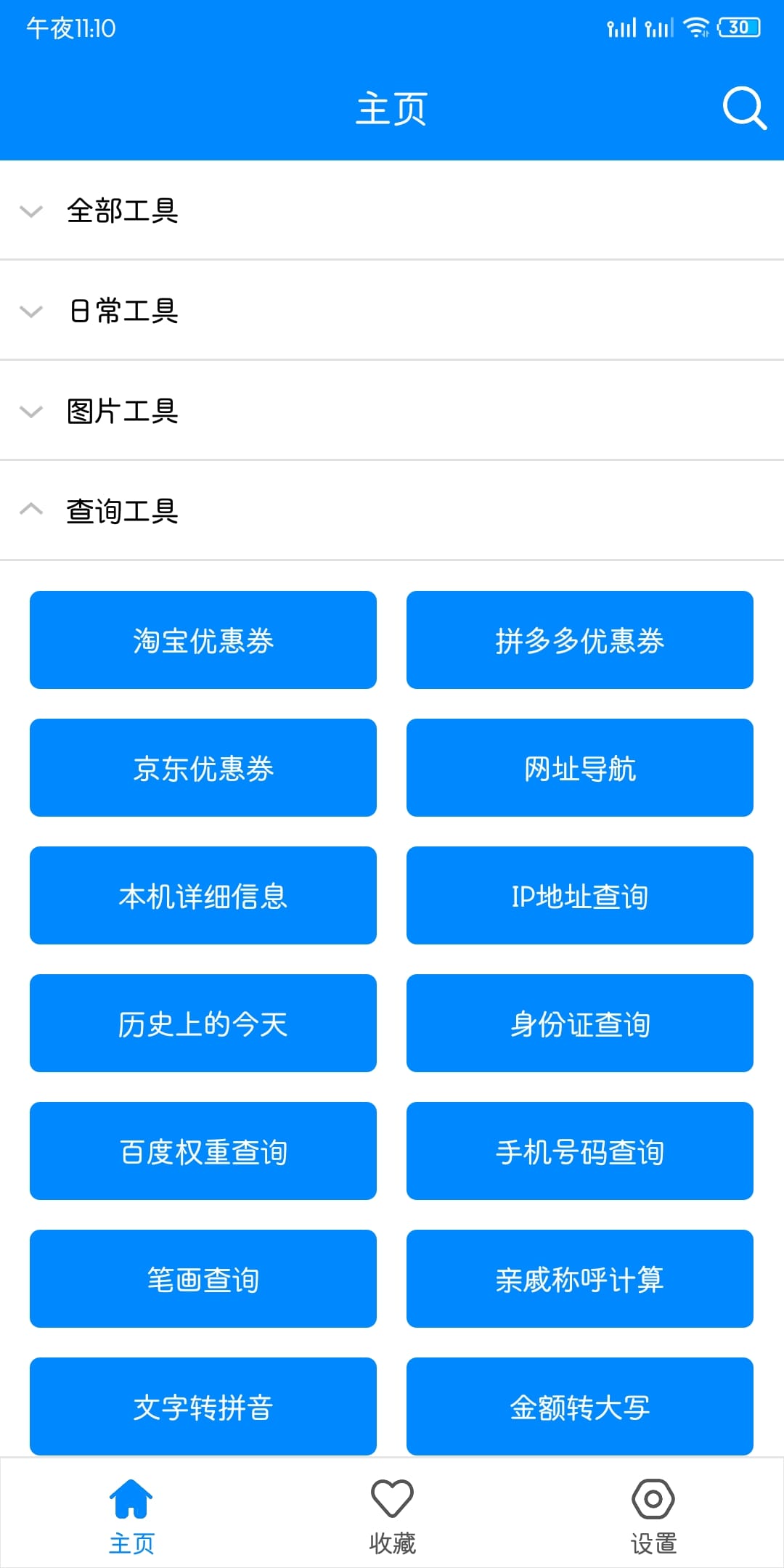
Task: Tap the 笔画查询 button
Action: click(203, 1279)
